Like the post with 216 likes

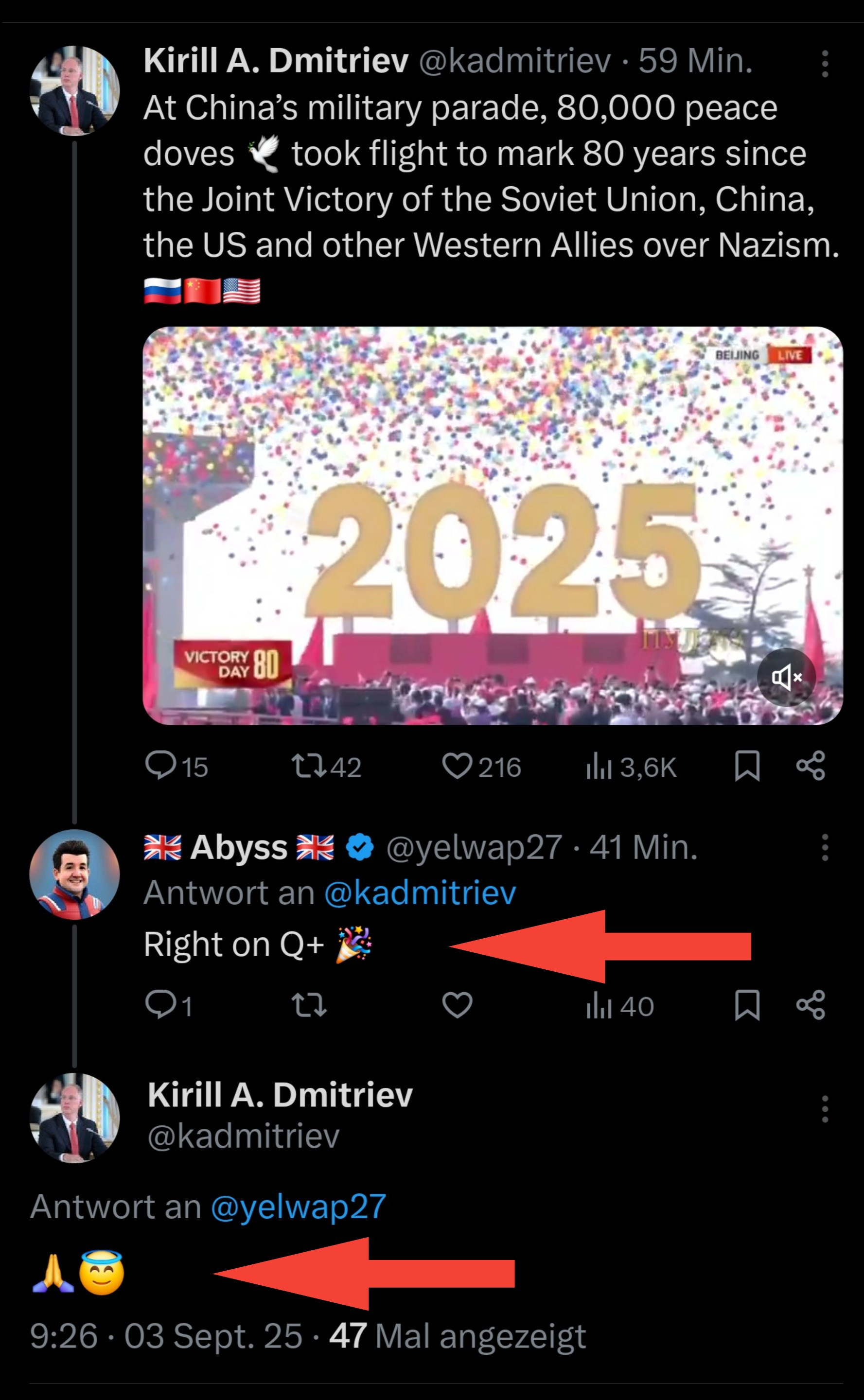click(x=457, y=766)
